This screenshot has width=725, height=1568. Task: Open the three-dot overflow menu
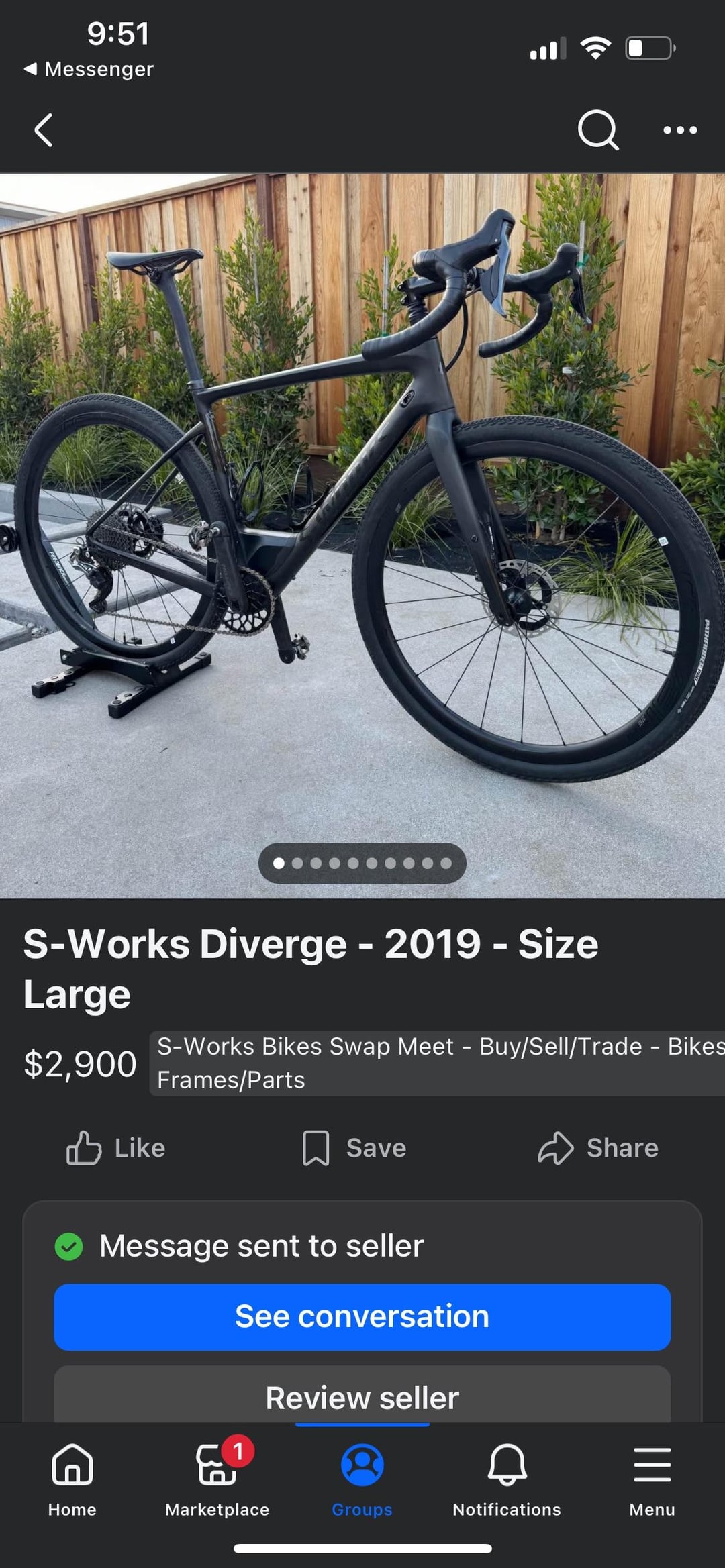tap(679, 129)
